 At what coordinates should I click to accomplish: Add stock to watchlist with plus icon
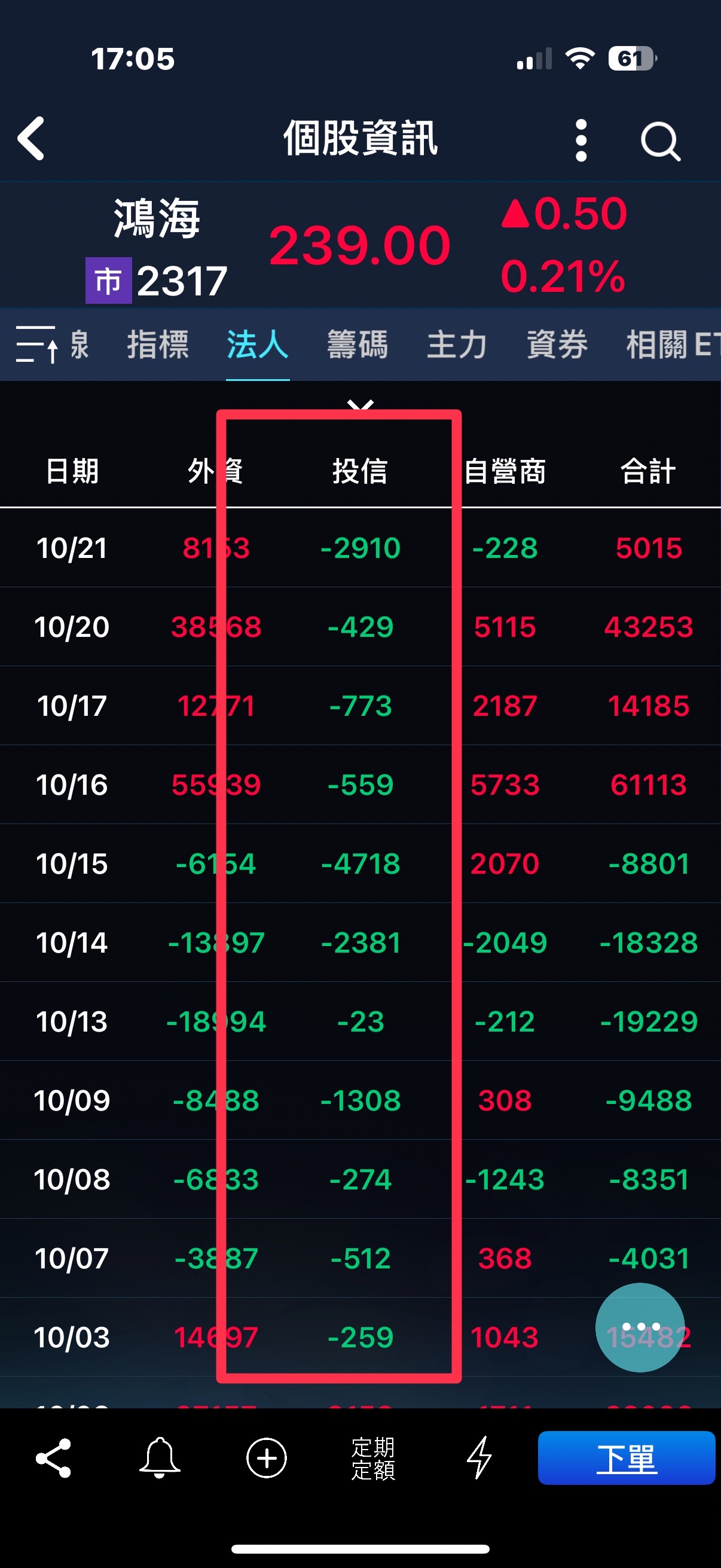[x=267, y=1459]
